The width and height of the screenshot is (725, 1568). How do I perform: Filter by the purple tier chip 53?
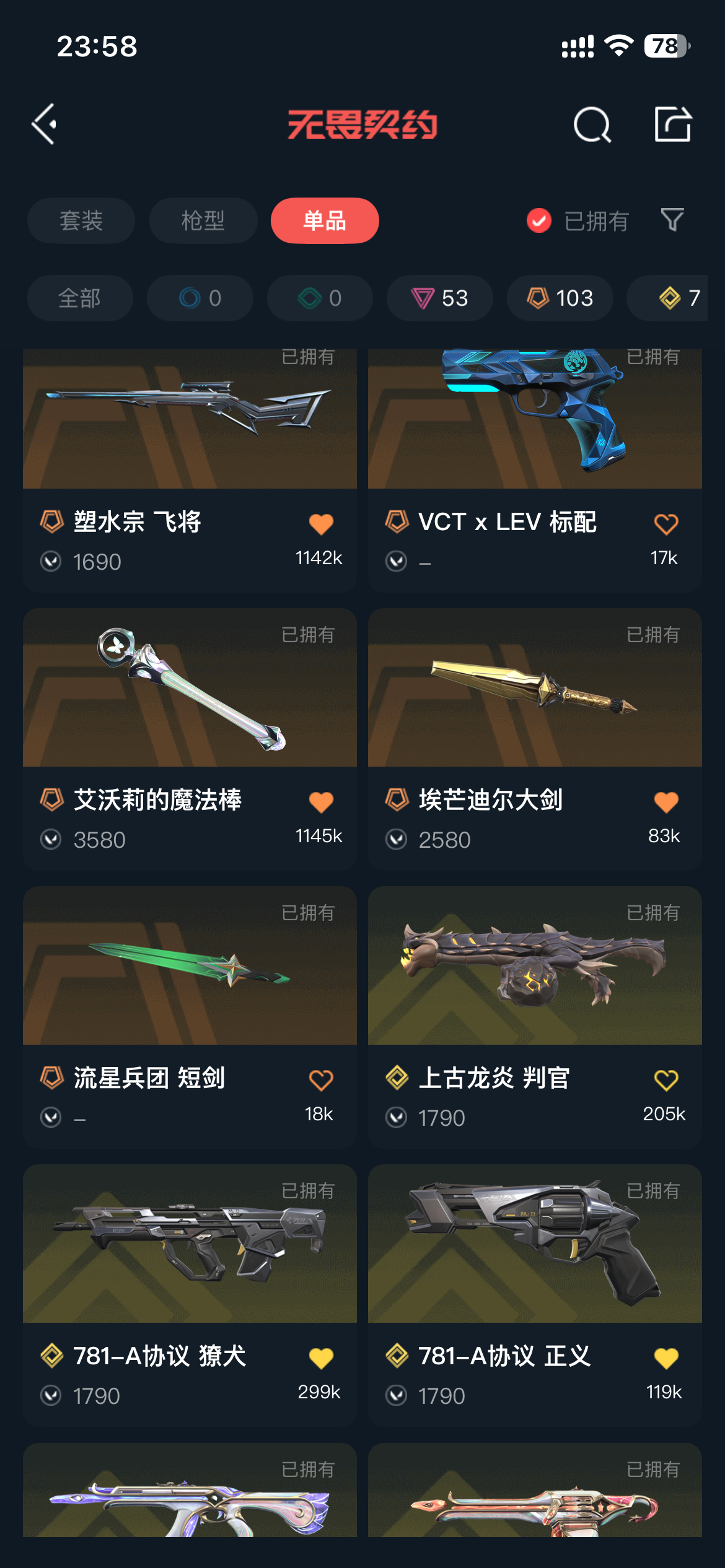pyautogui.click(x=440, y=298)
